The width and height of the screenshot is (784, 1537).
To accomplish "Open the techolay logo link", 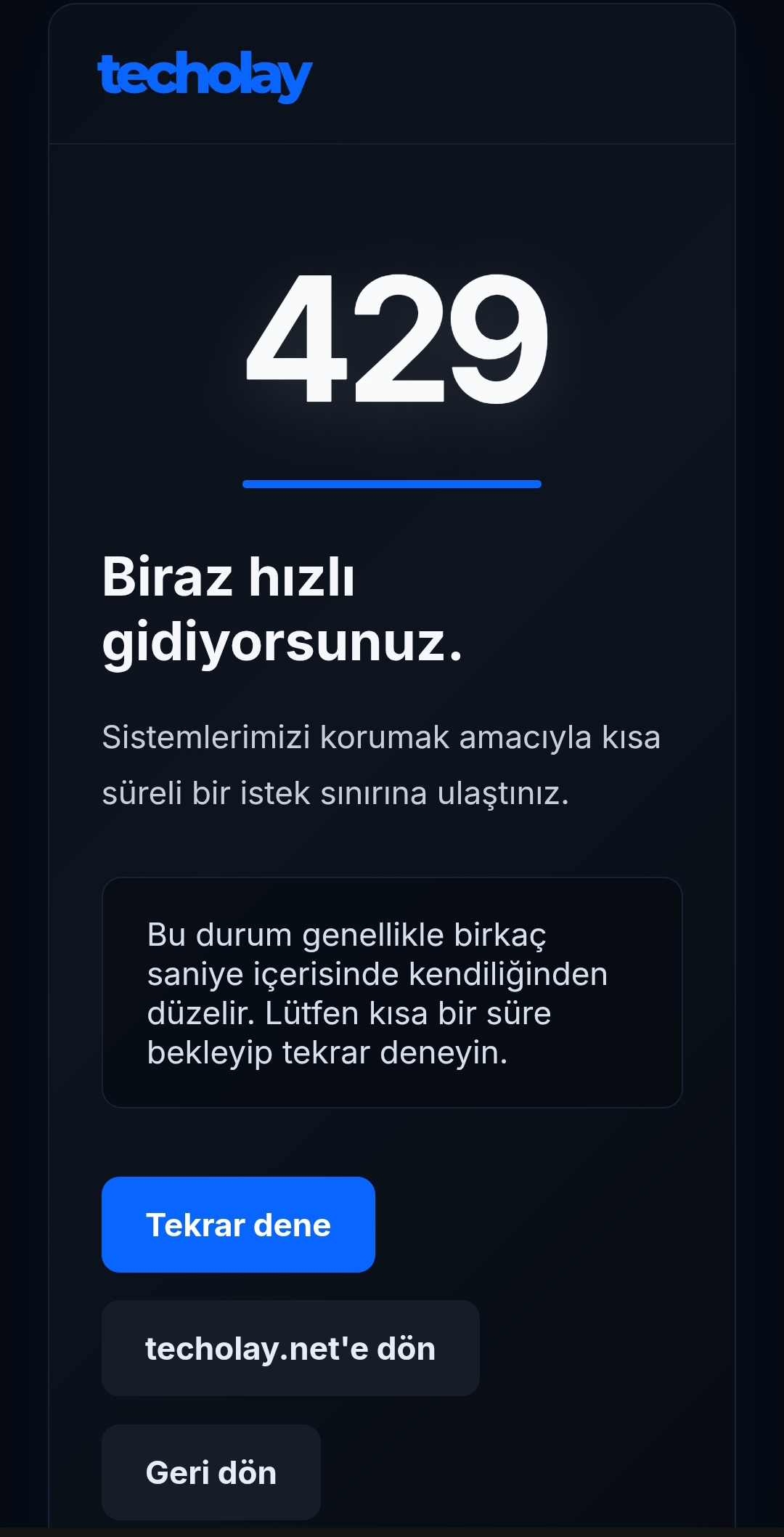I will pos(205,76).
